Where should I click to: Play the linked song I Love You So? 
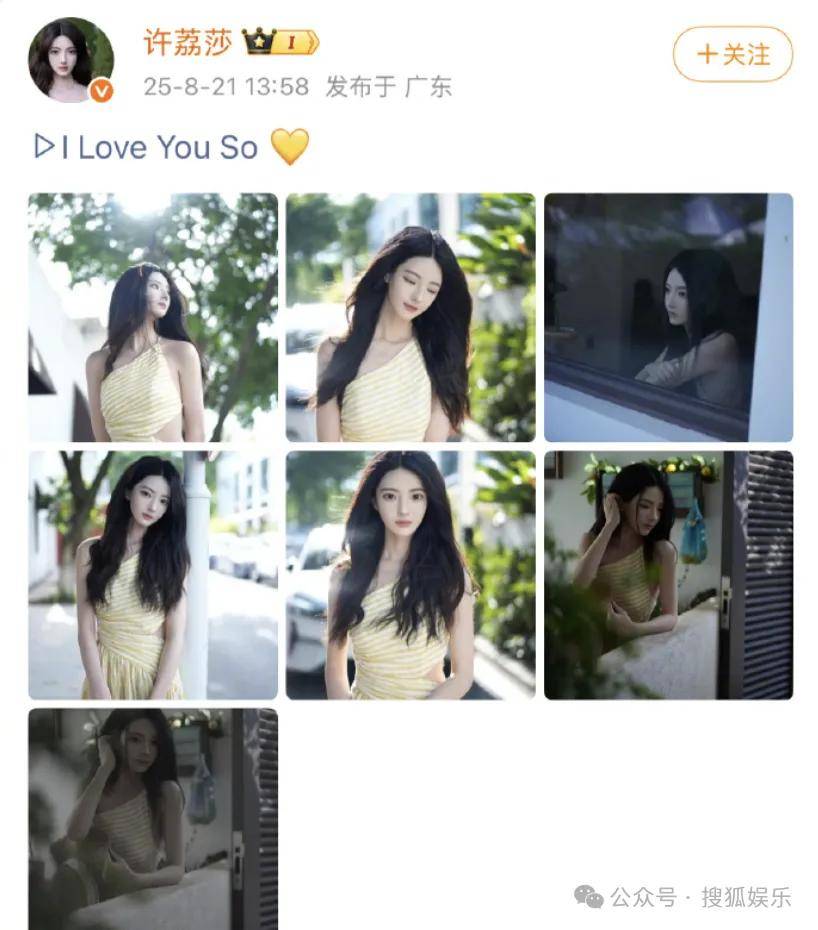coord(147,148)
